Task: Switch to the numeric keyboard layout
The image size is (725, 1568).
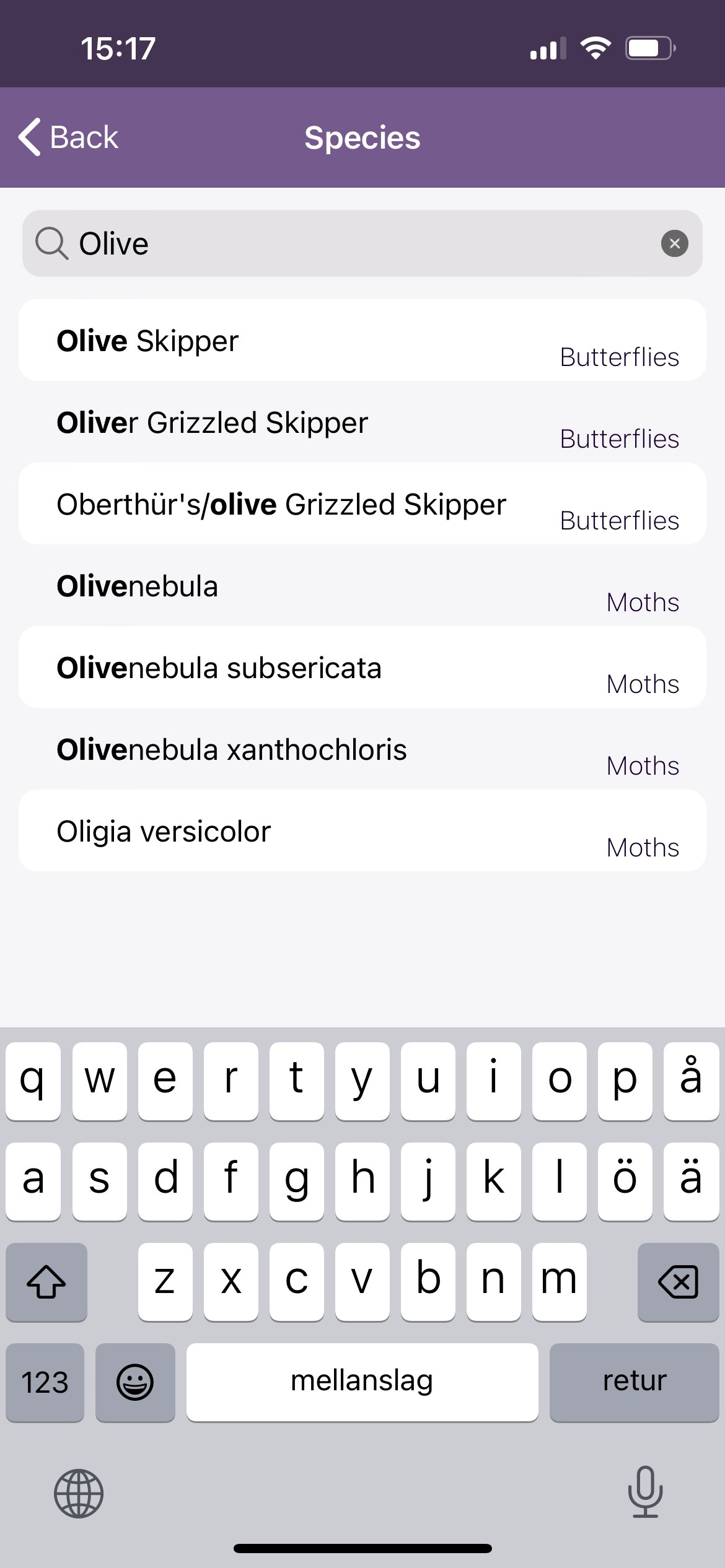Action: (44, 1382)
